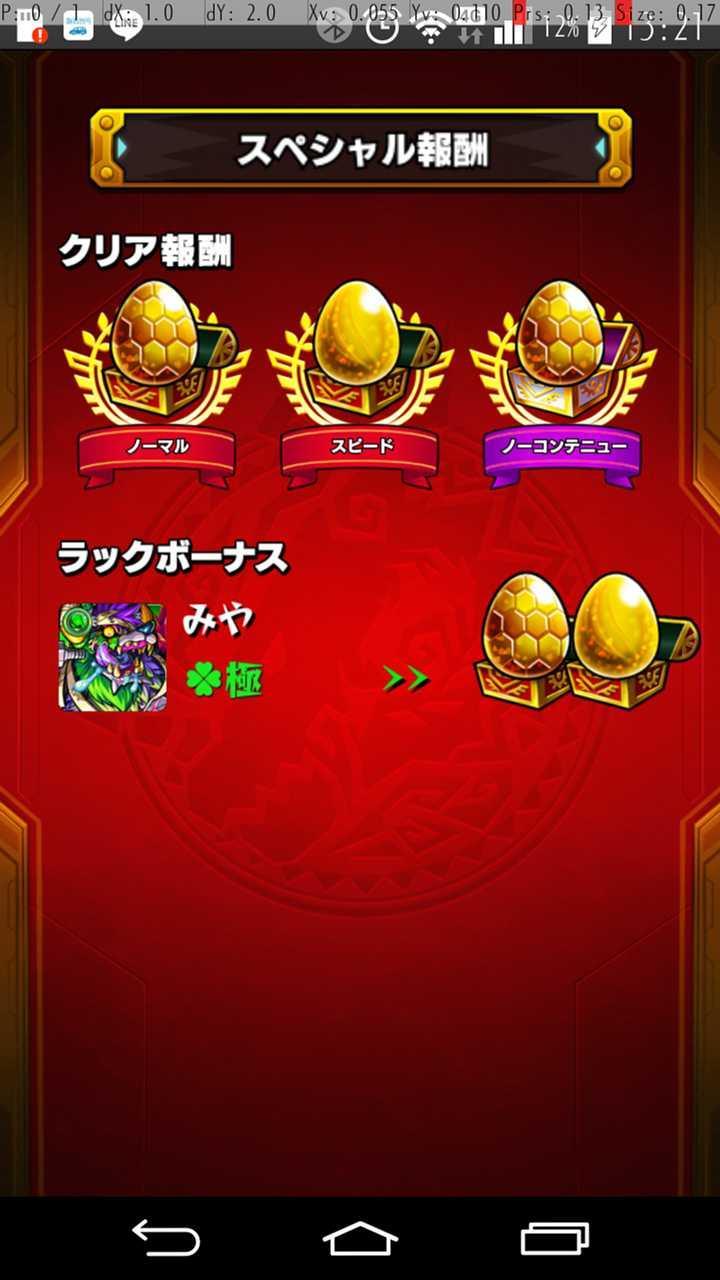This screenshot has width=720, height=1280.
Task: Tap みや's monster icon under ラックボーナス
Action: coord(113,657)
